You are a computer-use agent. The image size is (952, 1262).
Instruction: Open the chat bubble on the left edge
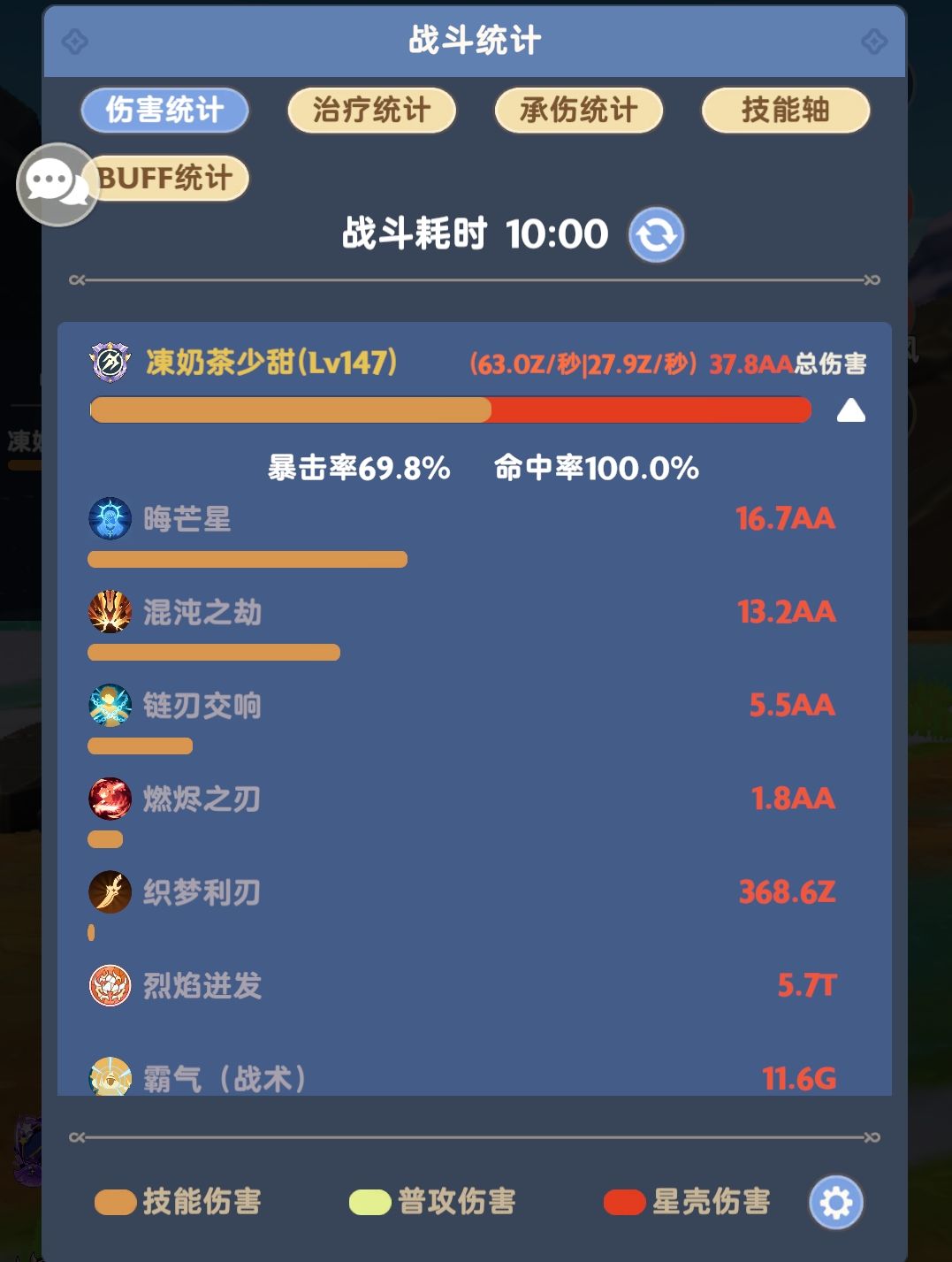[57, 186]
